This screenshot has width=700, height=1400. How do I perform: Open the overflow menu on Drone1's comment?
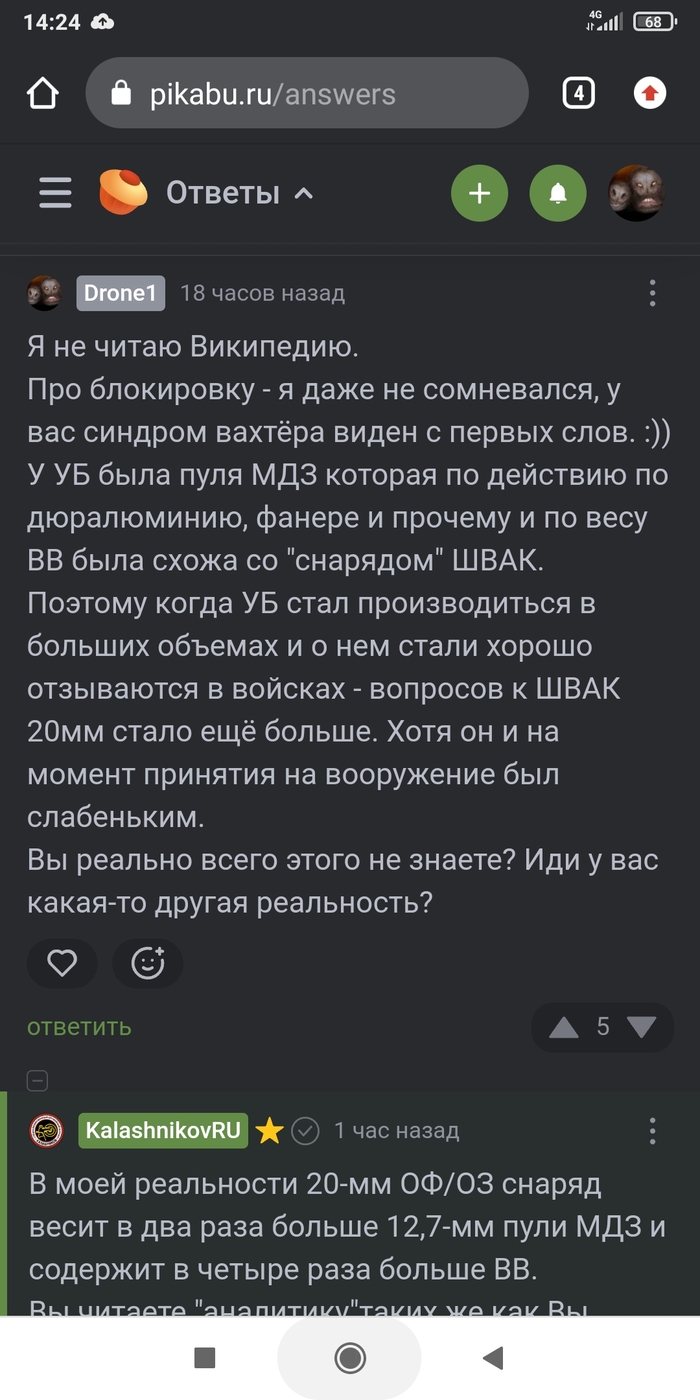[652, 293]
